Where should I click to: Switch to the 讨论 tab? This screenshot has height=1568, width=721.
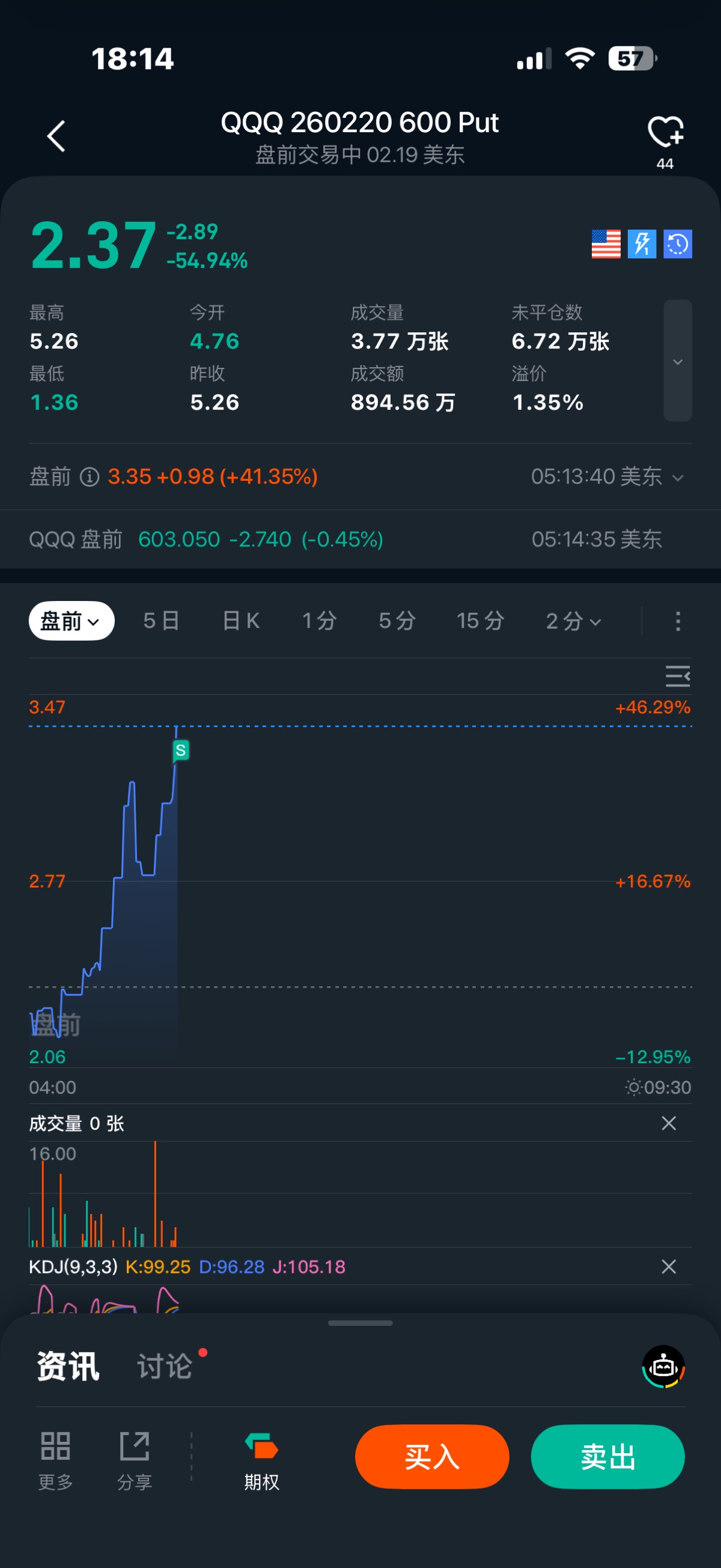[x=165, y=1367]
